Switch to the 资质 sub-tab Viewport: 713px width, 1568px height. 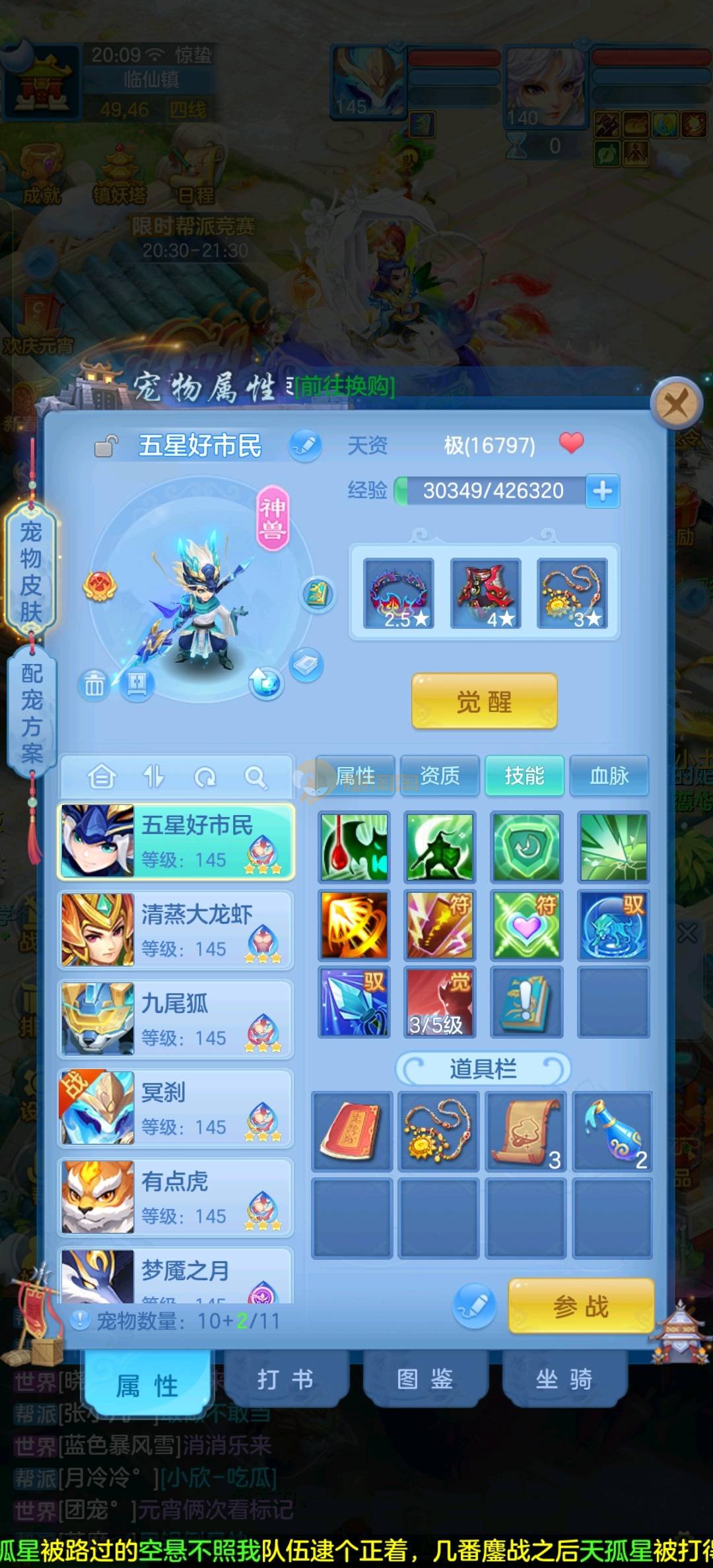[440, 775]
